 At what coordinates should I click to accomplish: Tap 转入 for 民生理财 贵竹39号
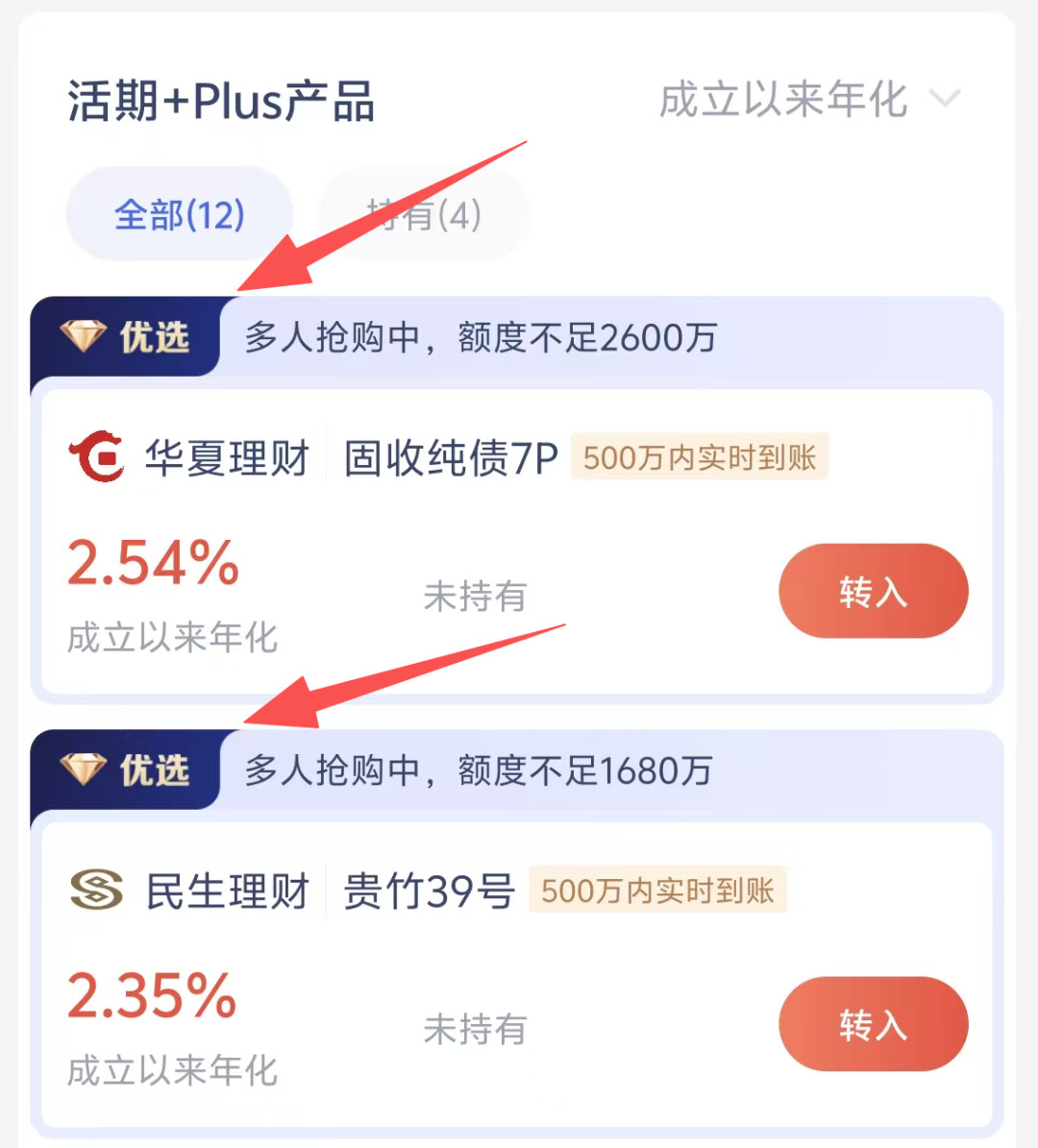[x=873, y=1024]
